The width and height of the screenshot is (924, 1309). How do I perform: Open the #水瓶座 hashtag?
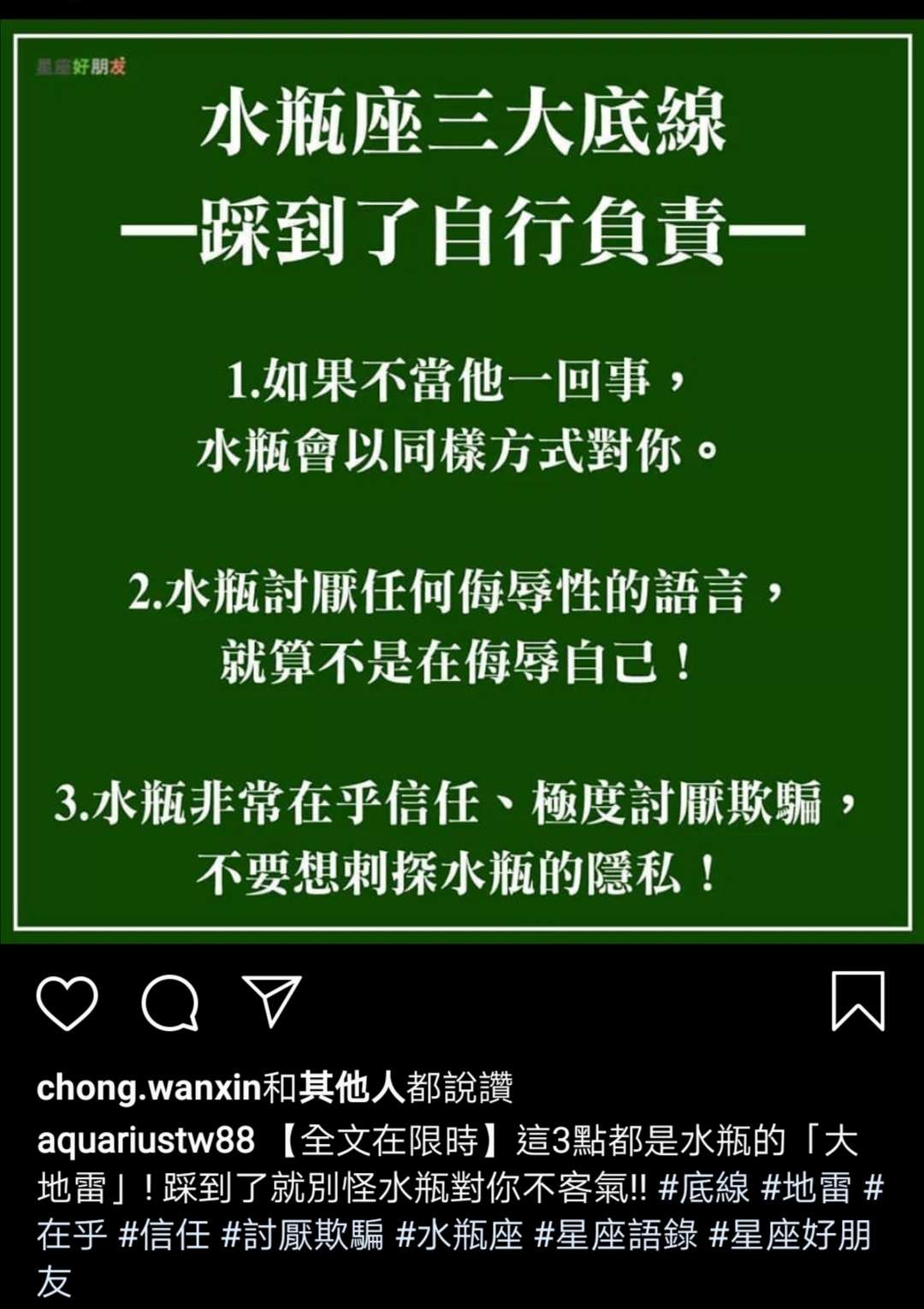[x=459, y=1235]
